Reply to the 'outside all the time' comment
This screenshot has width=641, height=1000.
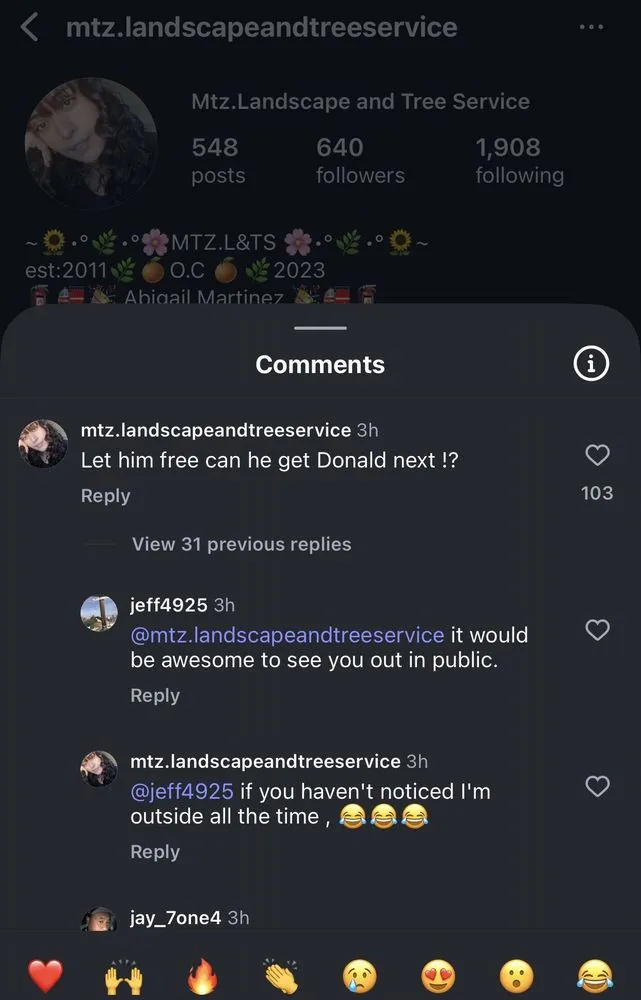[x=155, y=852]
